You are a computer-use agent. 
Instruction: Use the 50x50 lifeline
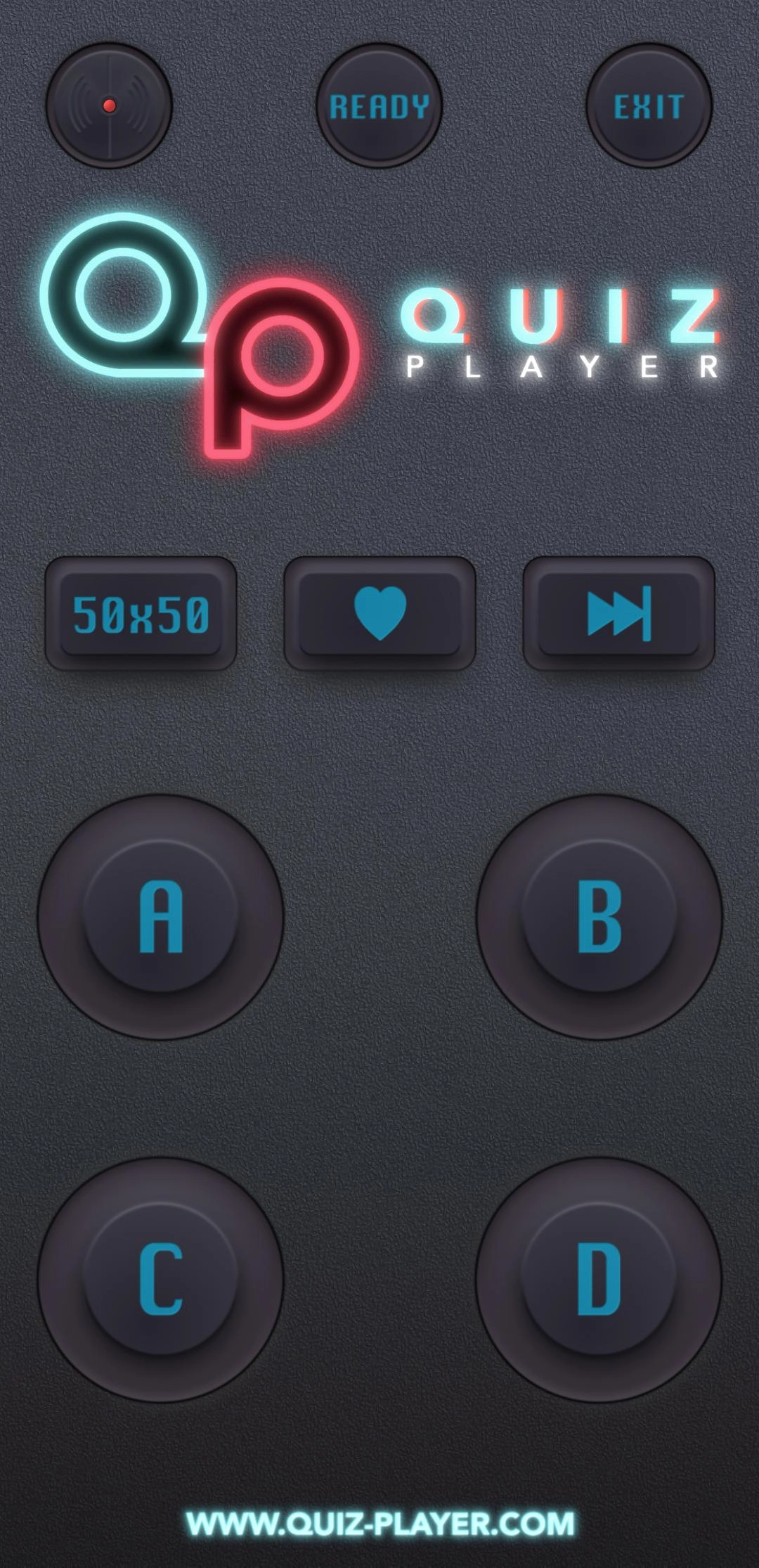click(141, 614)
